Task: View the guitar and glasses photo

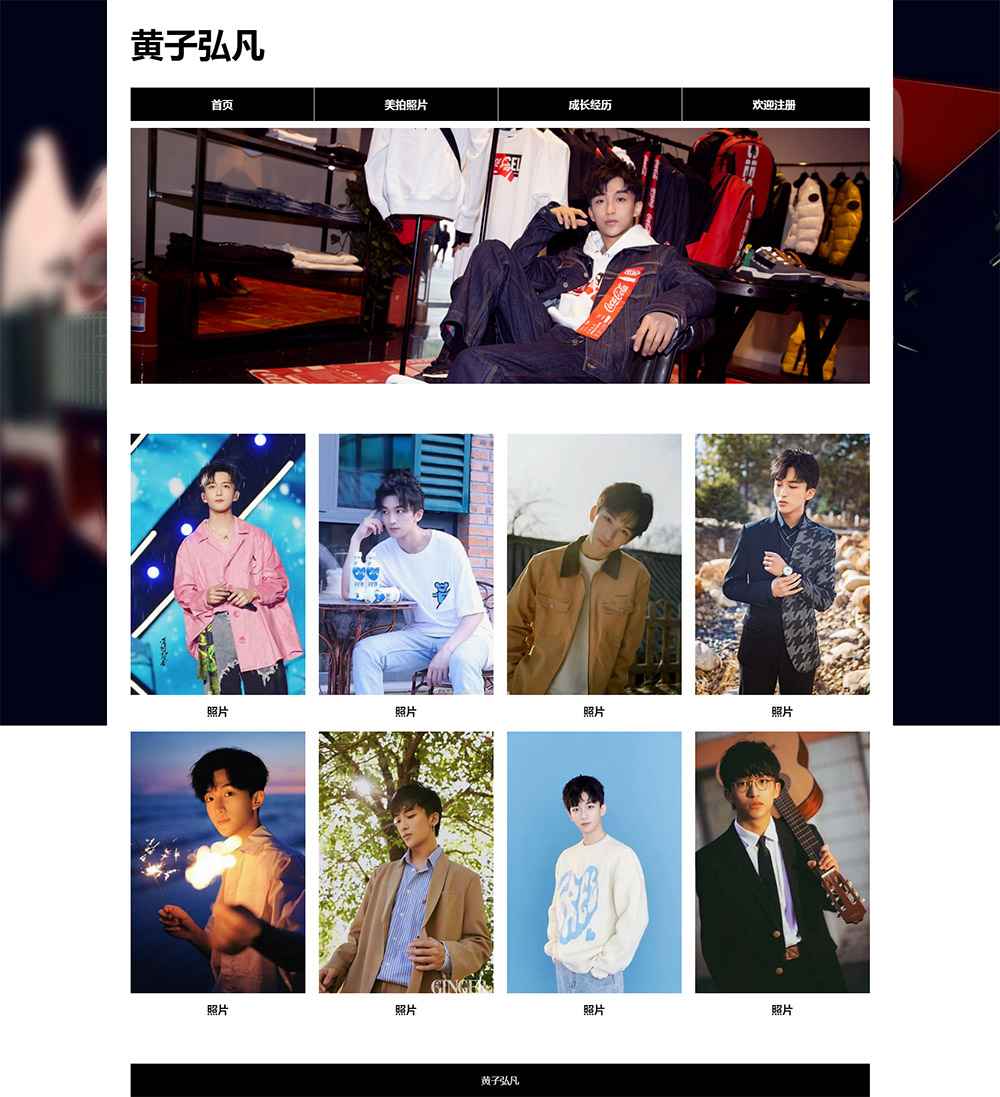Action: pos(782,862)
